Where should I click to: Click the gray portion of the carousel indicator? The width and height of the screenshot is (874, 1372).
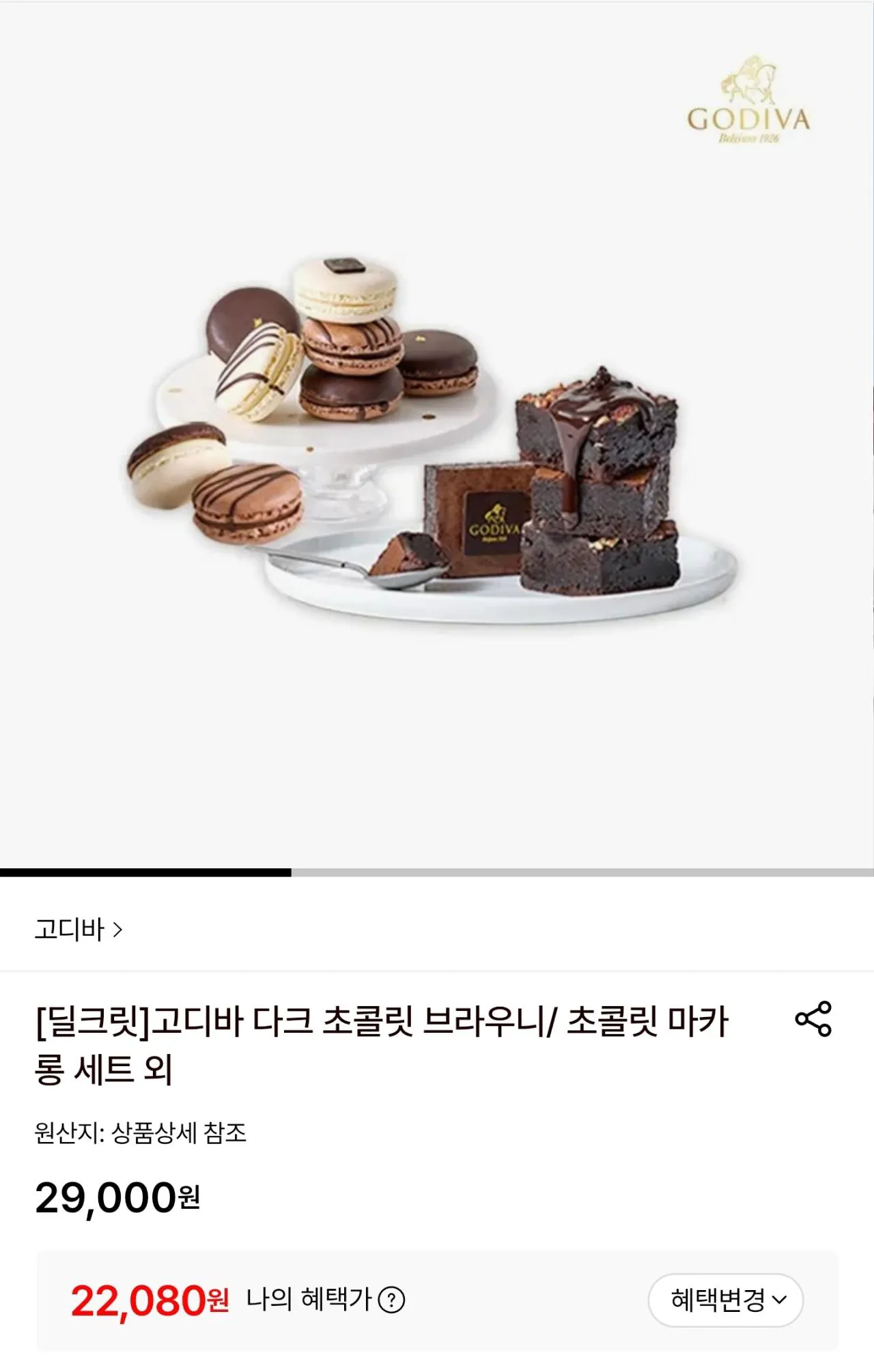click(580, 871)
